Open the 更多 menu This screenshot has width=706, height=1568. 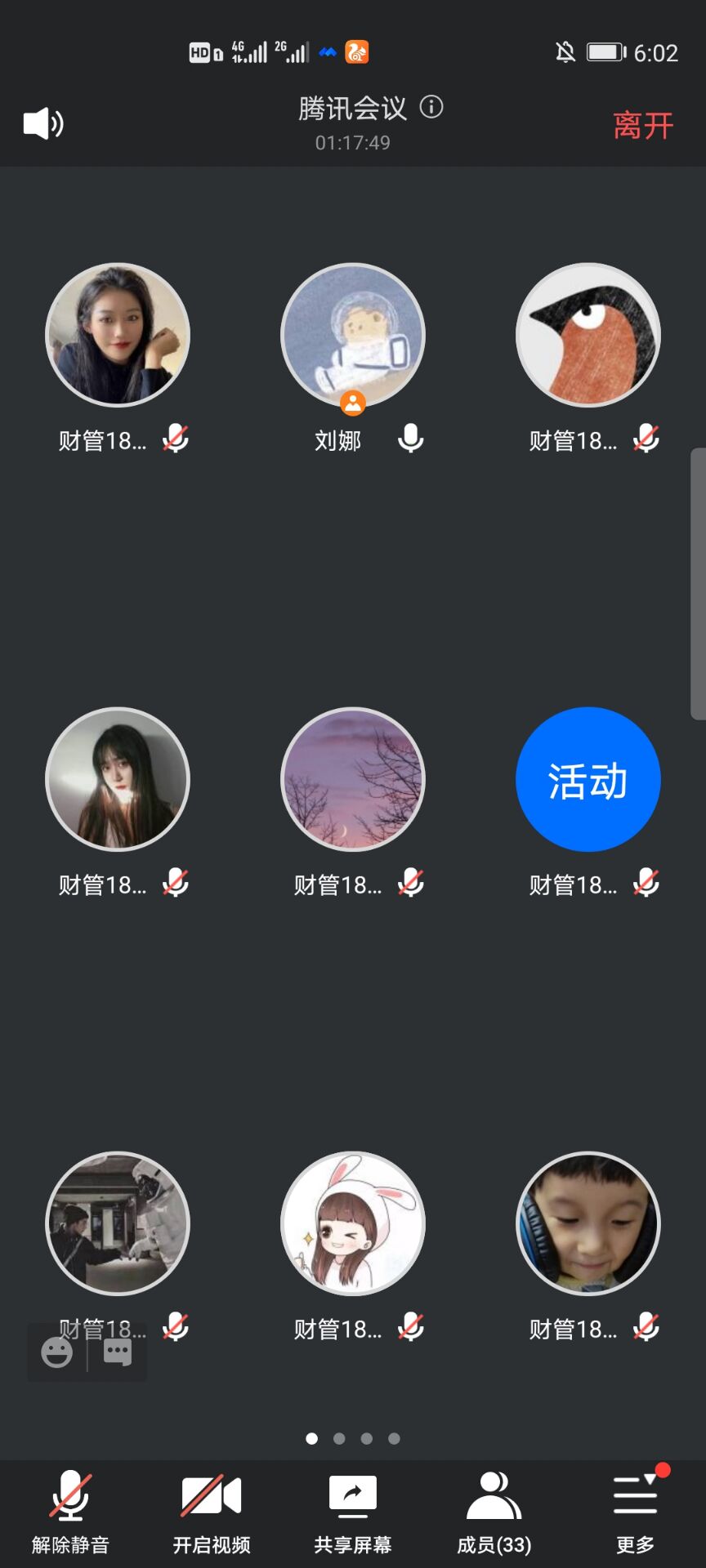[x=636, y=1512]
